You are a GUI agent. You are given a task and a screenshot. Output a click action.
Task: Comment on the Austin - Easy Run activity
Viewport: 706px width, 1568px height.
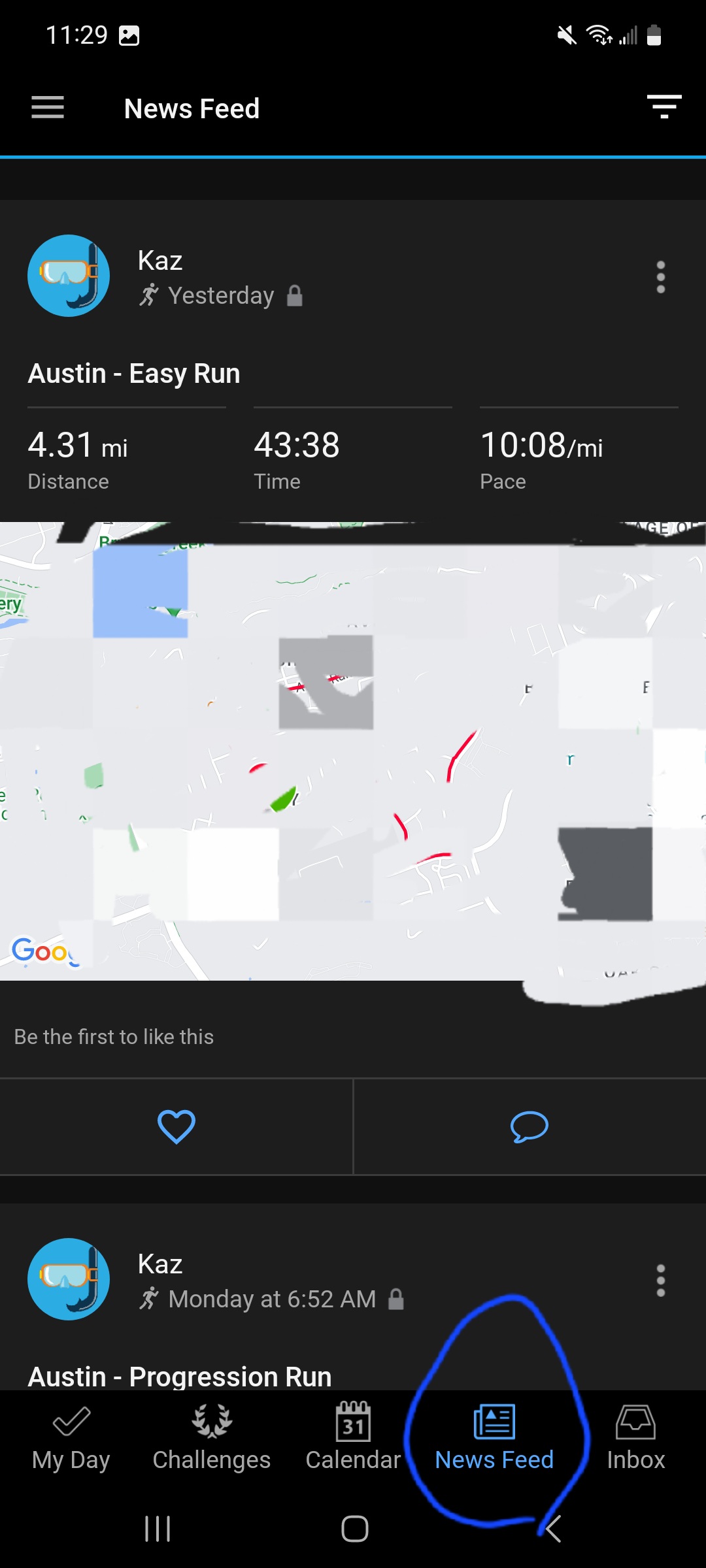pyautogui.click(x=529, y=1126)
